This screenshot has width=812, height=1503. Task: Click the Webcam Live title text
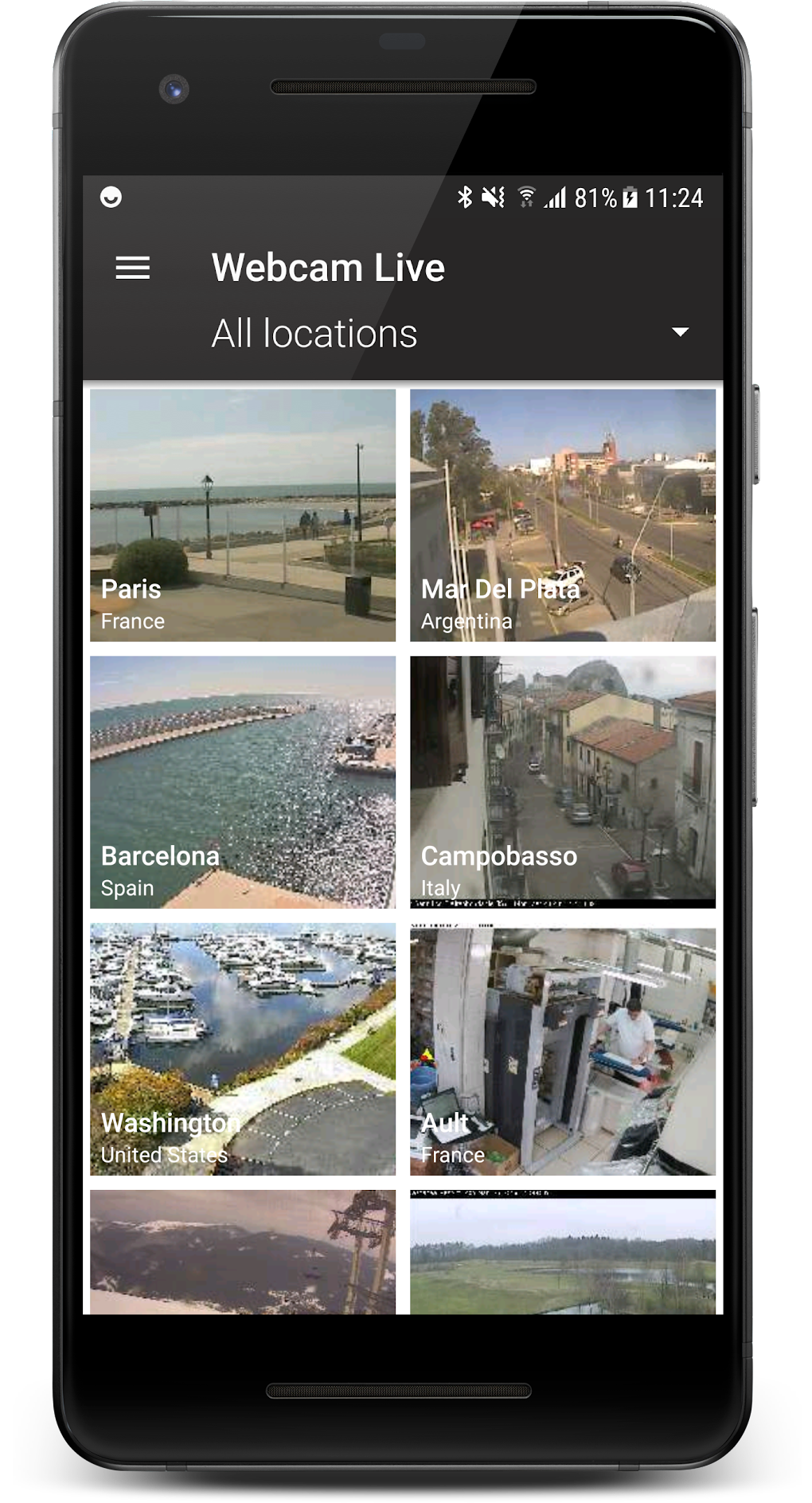pyautogui.click(x=327, y=268)
